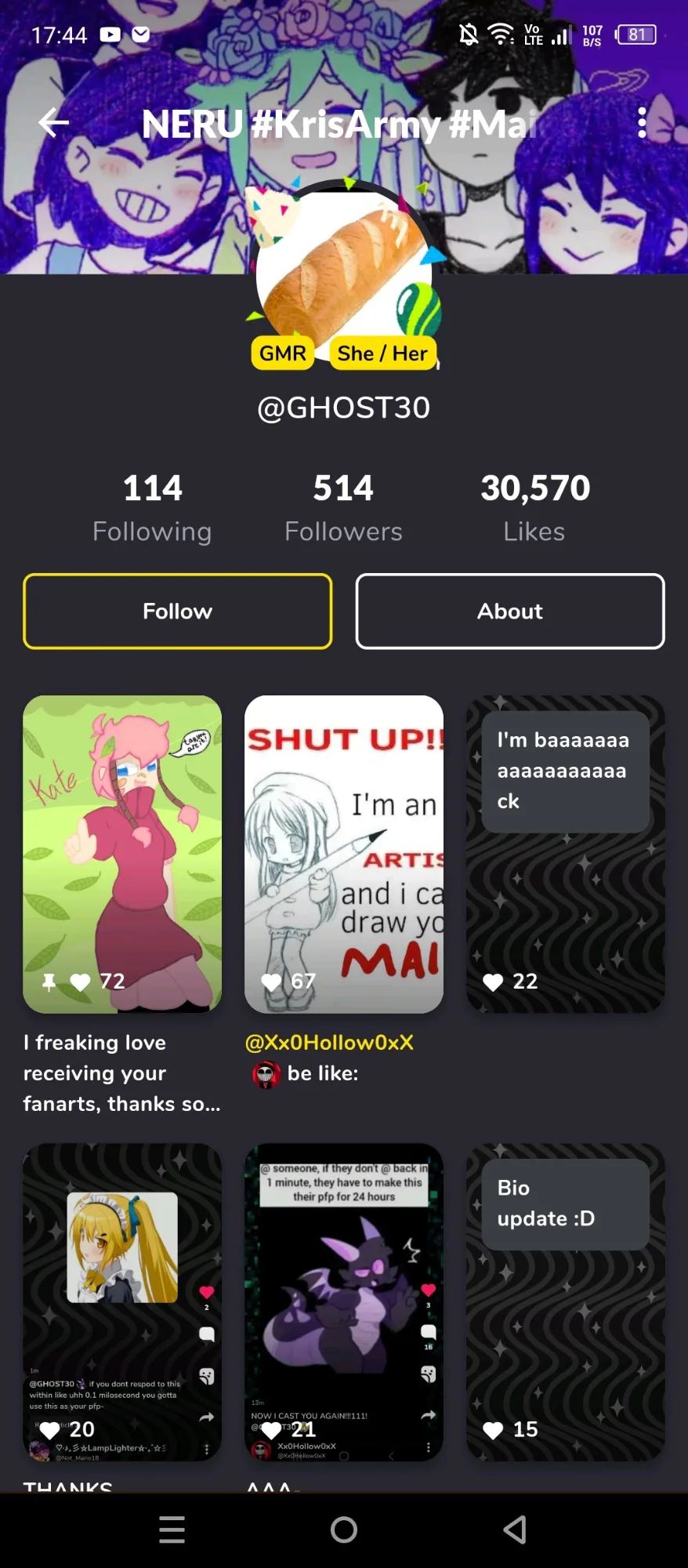Open the maid girl post with 20 likes
The width and height of the screenshot is (688, 1568).
click(x=122, y=1302)
